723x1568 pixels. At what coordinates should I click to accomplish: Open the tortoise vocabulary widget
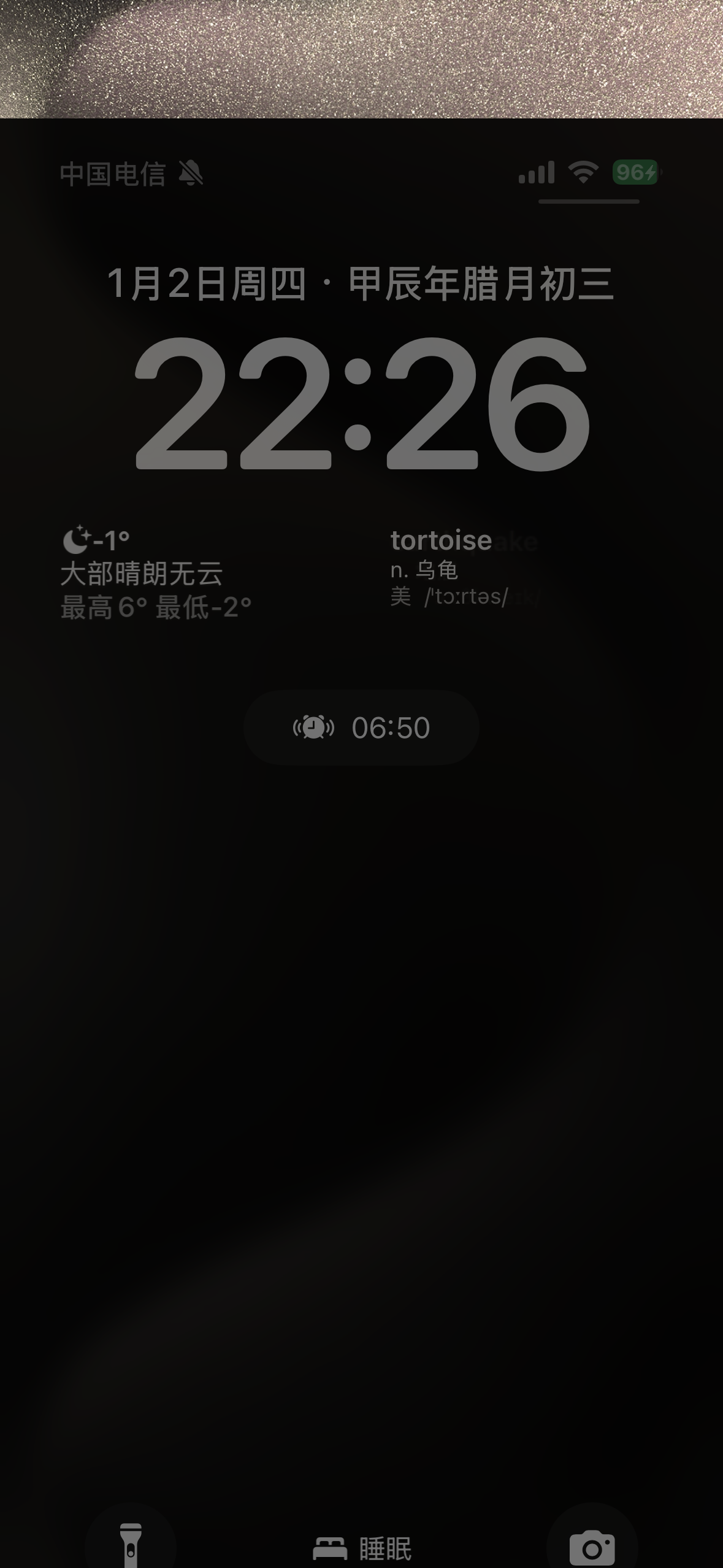pyautogui.click(x=464, y=569)
